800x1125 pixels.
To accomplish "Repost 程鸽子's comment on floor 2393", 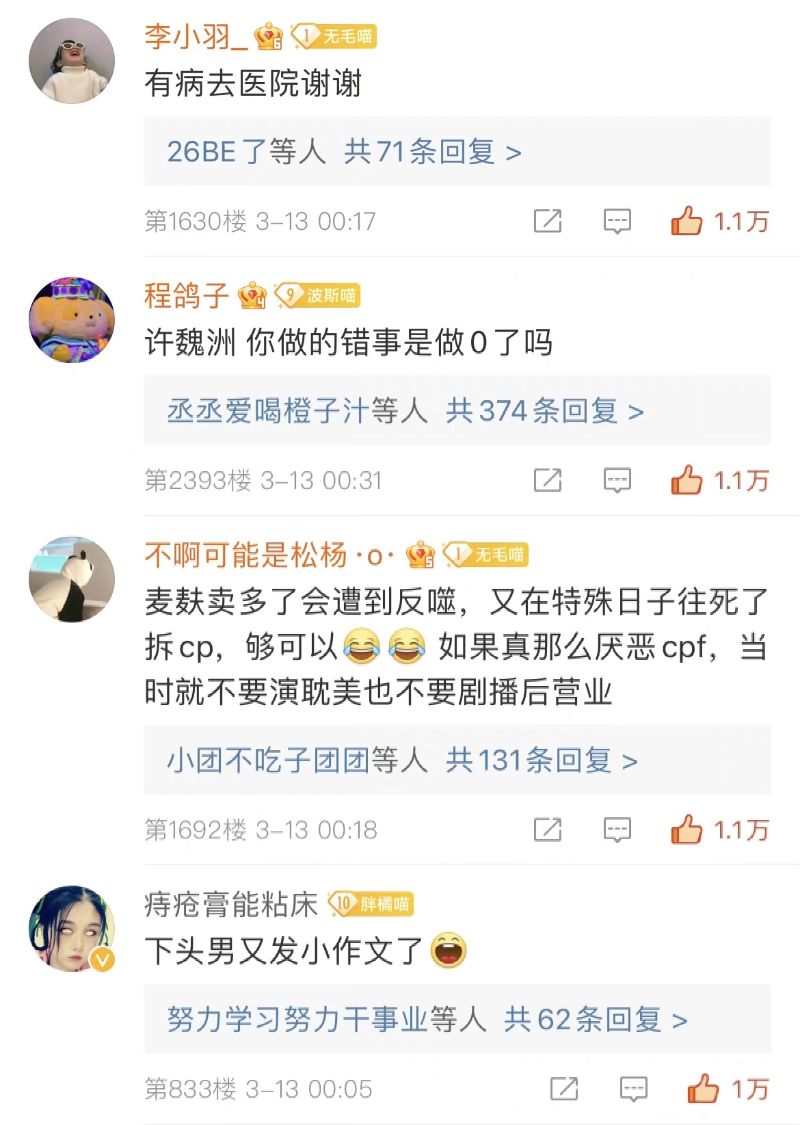I will point(547,481).
